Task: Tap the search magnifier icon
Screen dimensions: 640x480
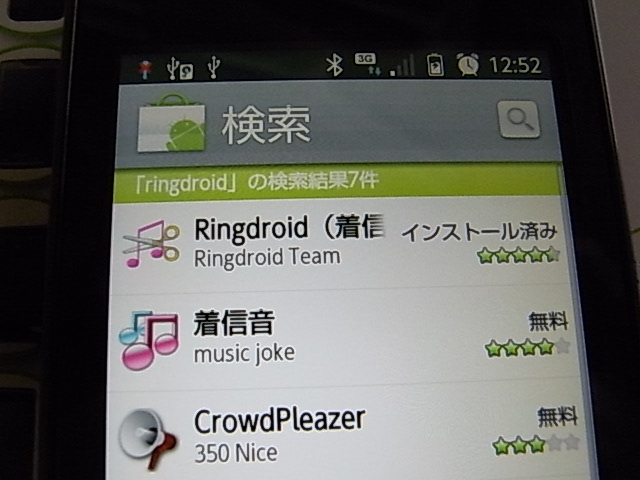Action: pos(518,121)
